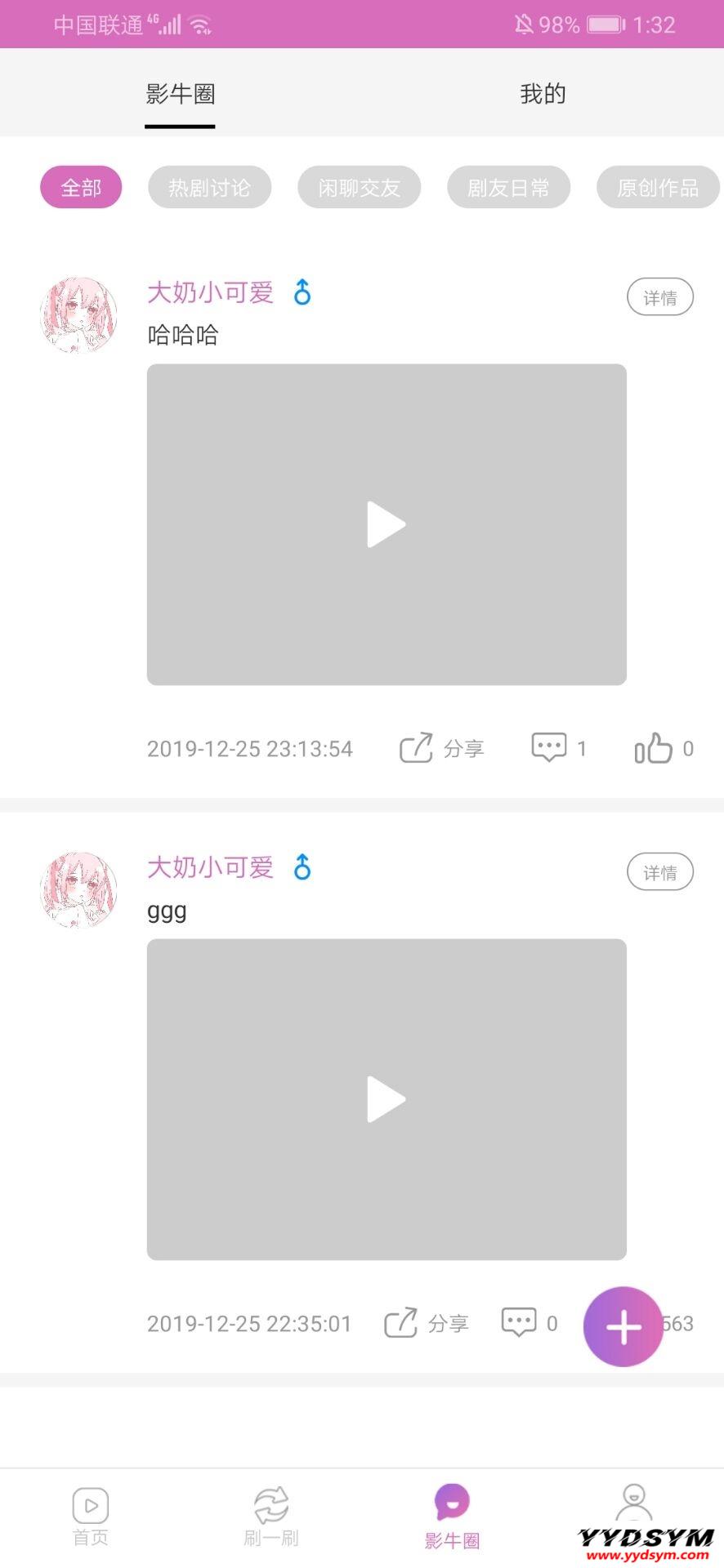
Task: Open 详情 for the 哈哈哈 post
Action: click(x=659, y=297)
